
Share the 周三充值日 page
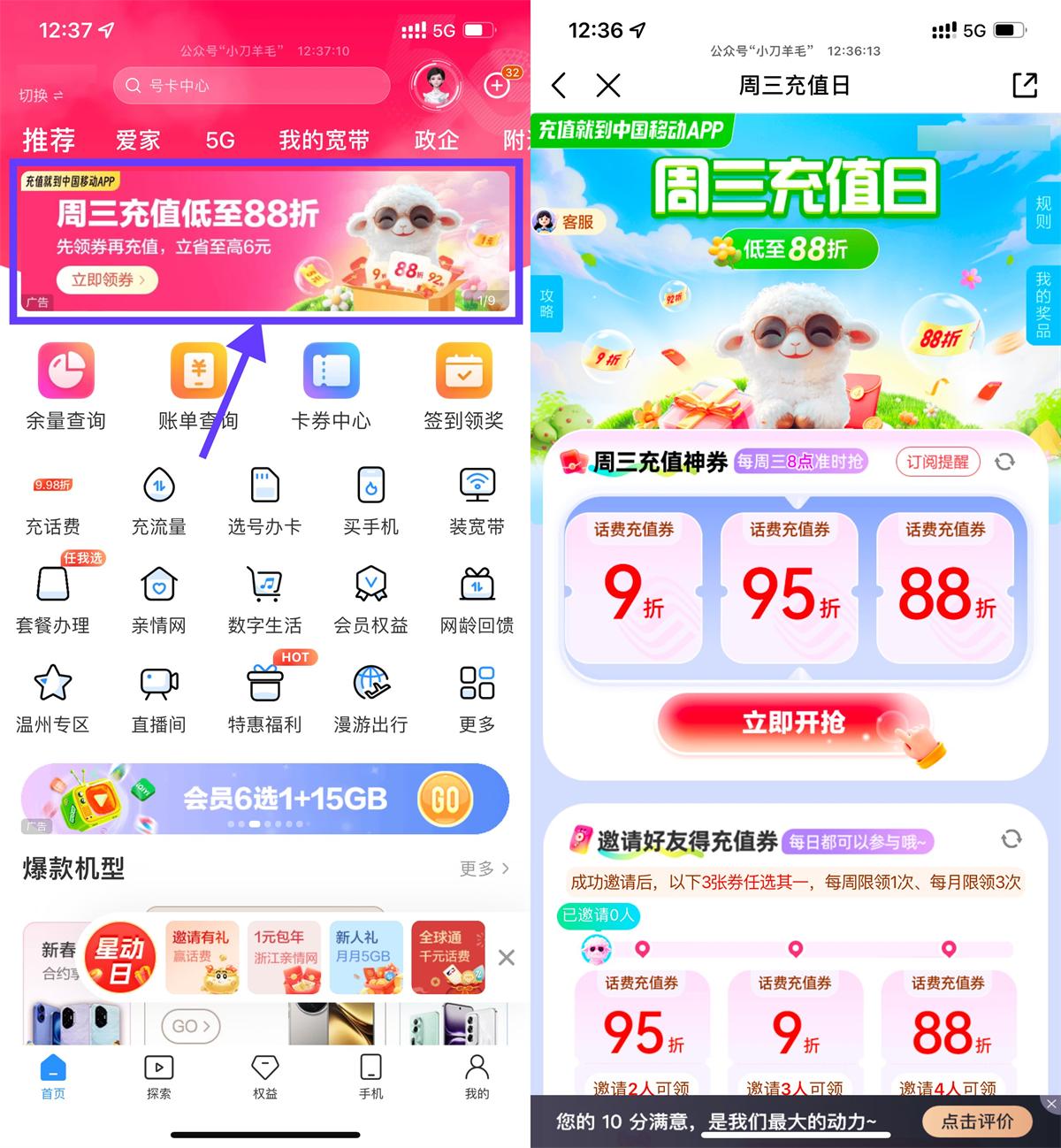(1024, 86)
